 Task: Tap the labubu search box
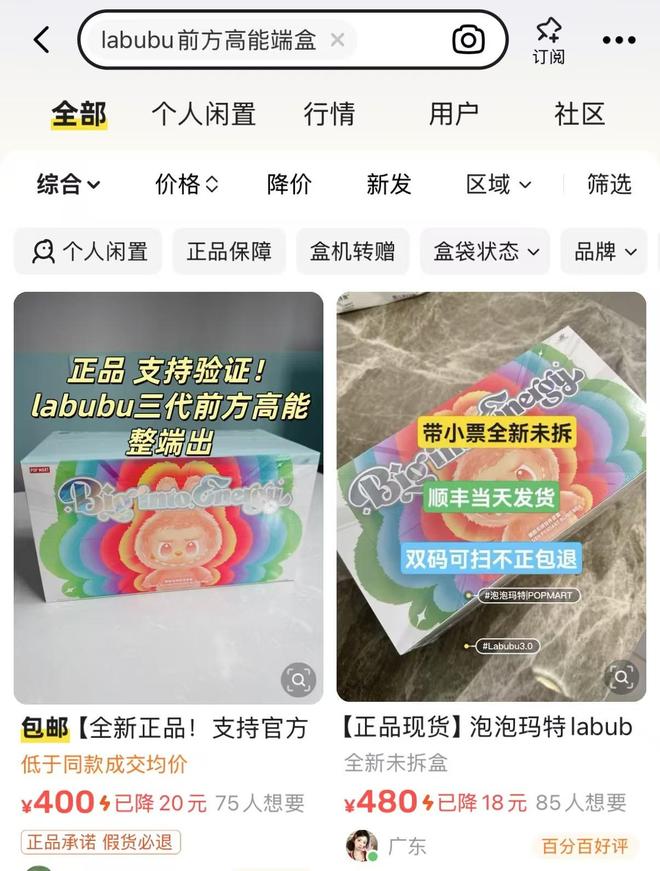point(210,40)
